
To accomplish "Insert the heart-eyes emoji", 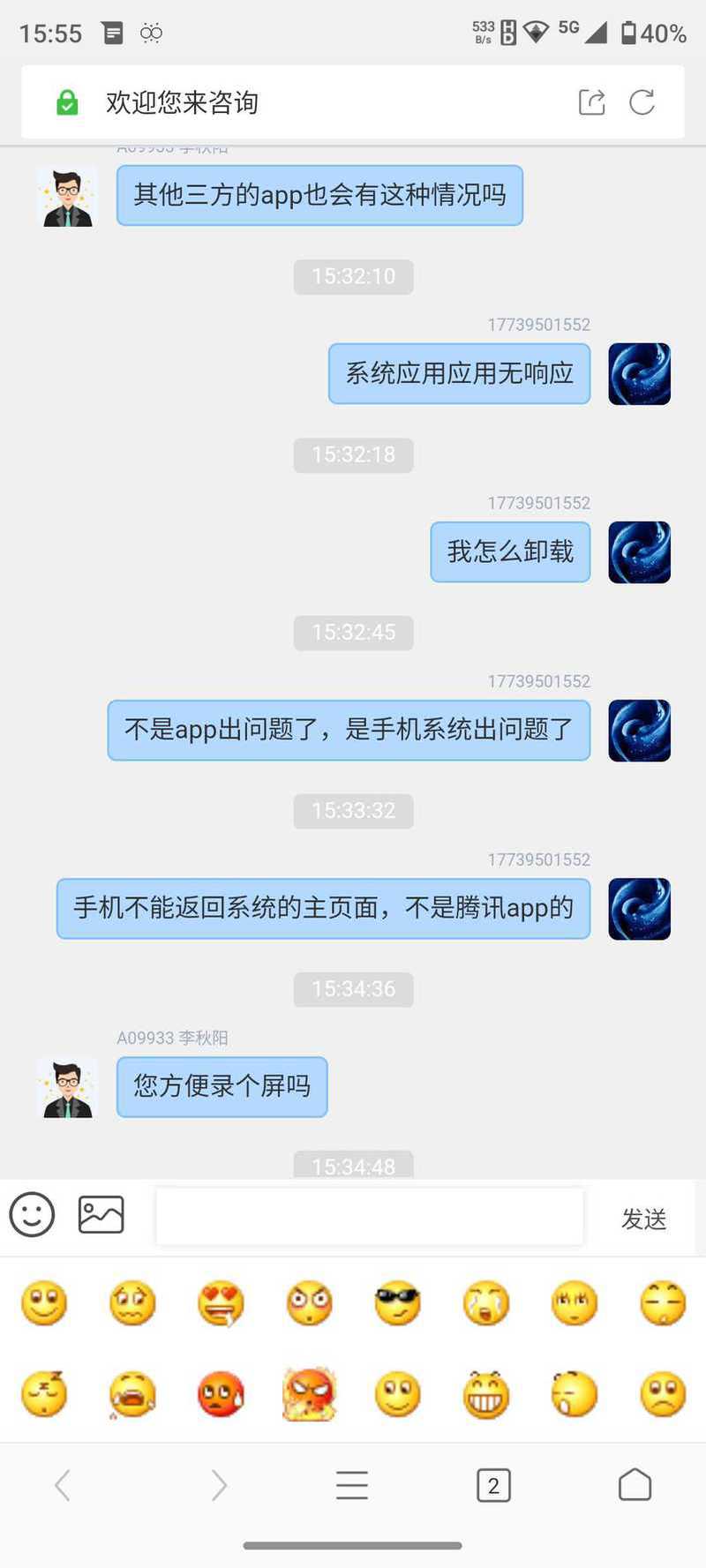I will 221,1303.
